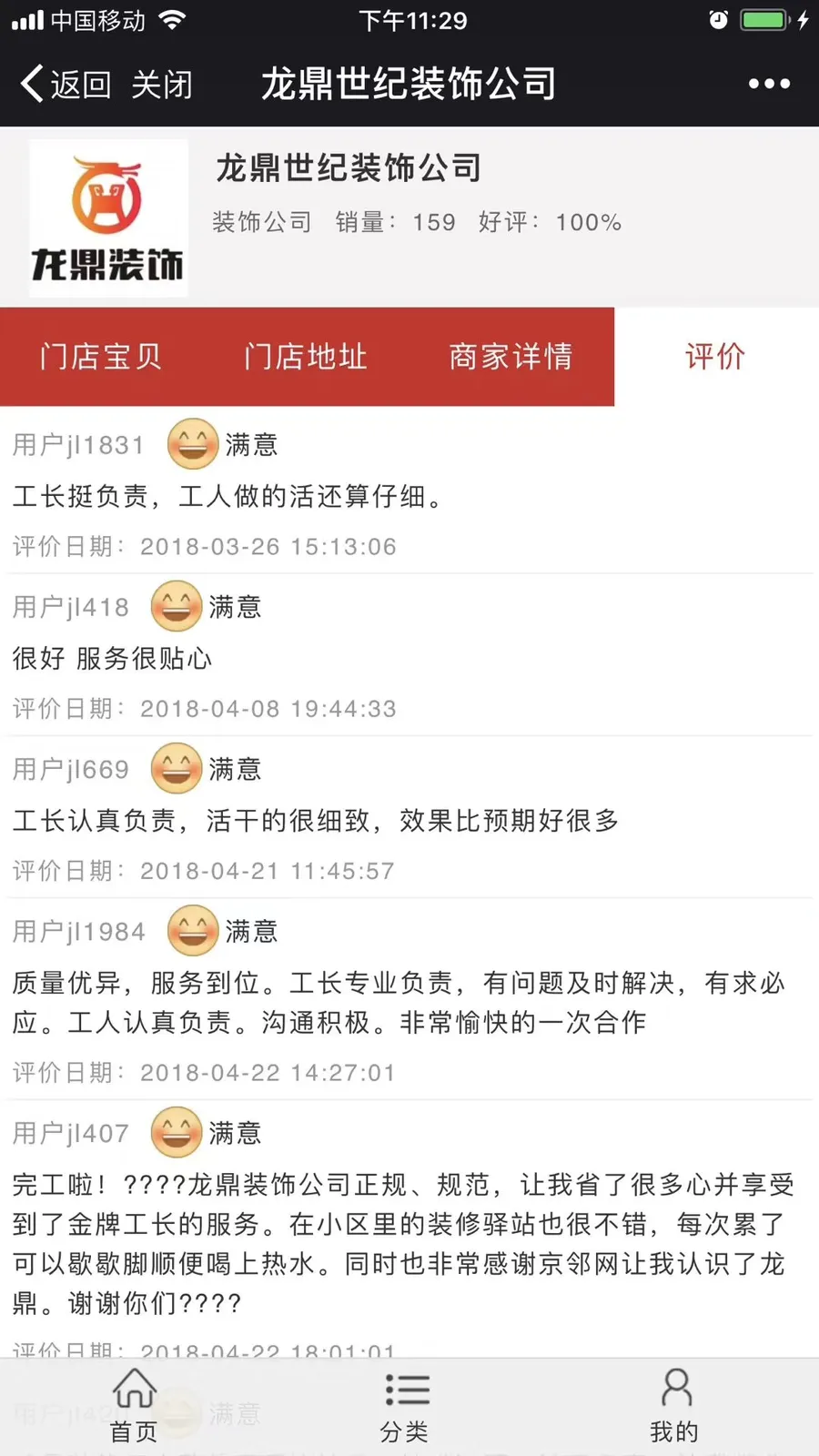Open the three-dot overflow menu

pyautogui.click(x=769, y=84)
